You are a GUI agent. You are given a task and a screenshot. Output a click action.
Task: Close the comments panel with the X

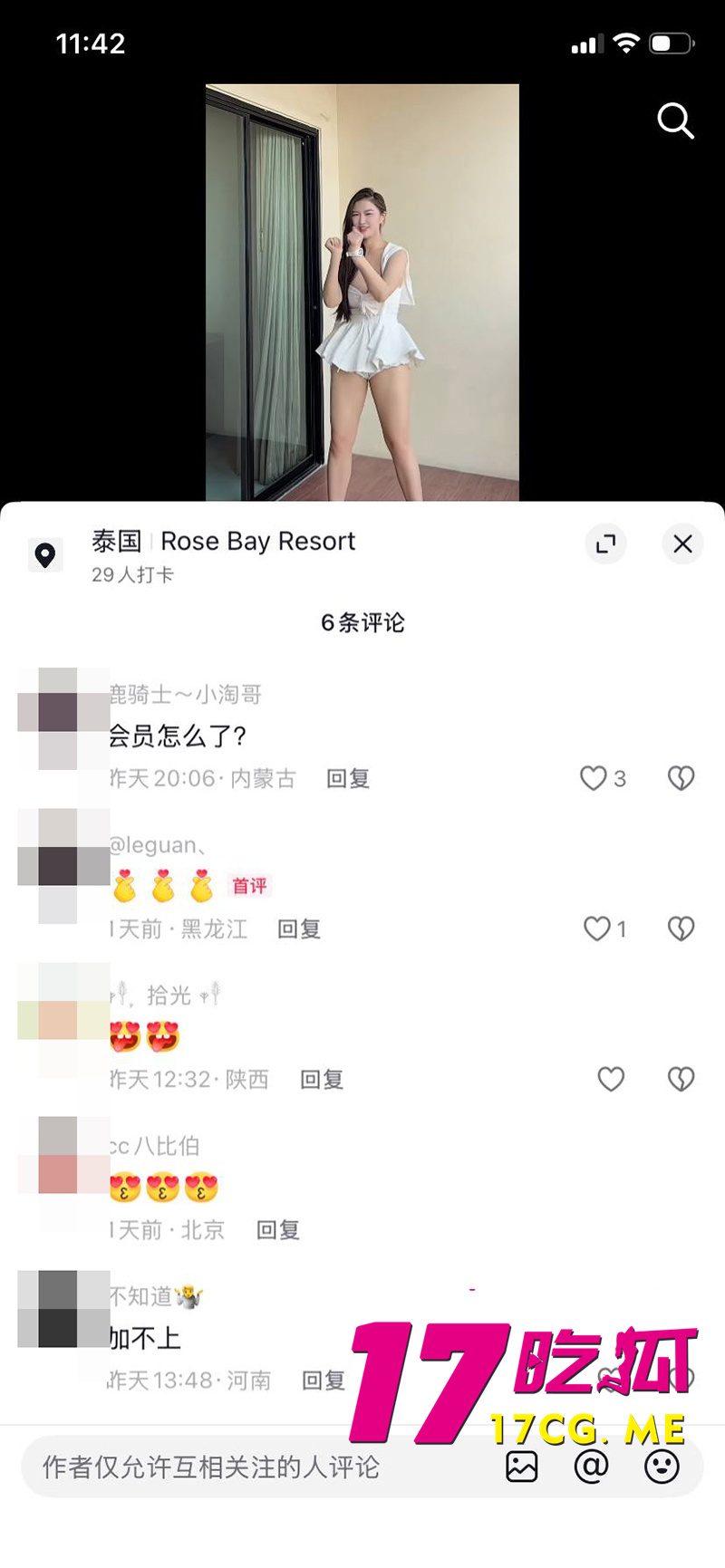(682, 544)
